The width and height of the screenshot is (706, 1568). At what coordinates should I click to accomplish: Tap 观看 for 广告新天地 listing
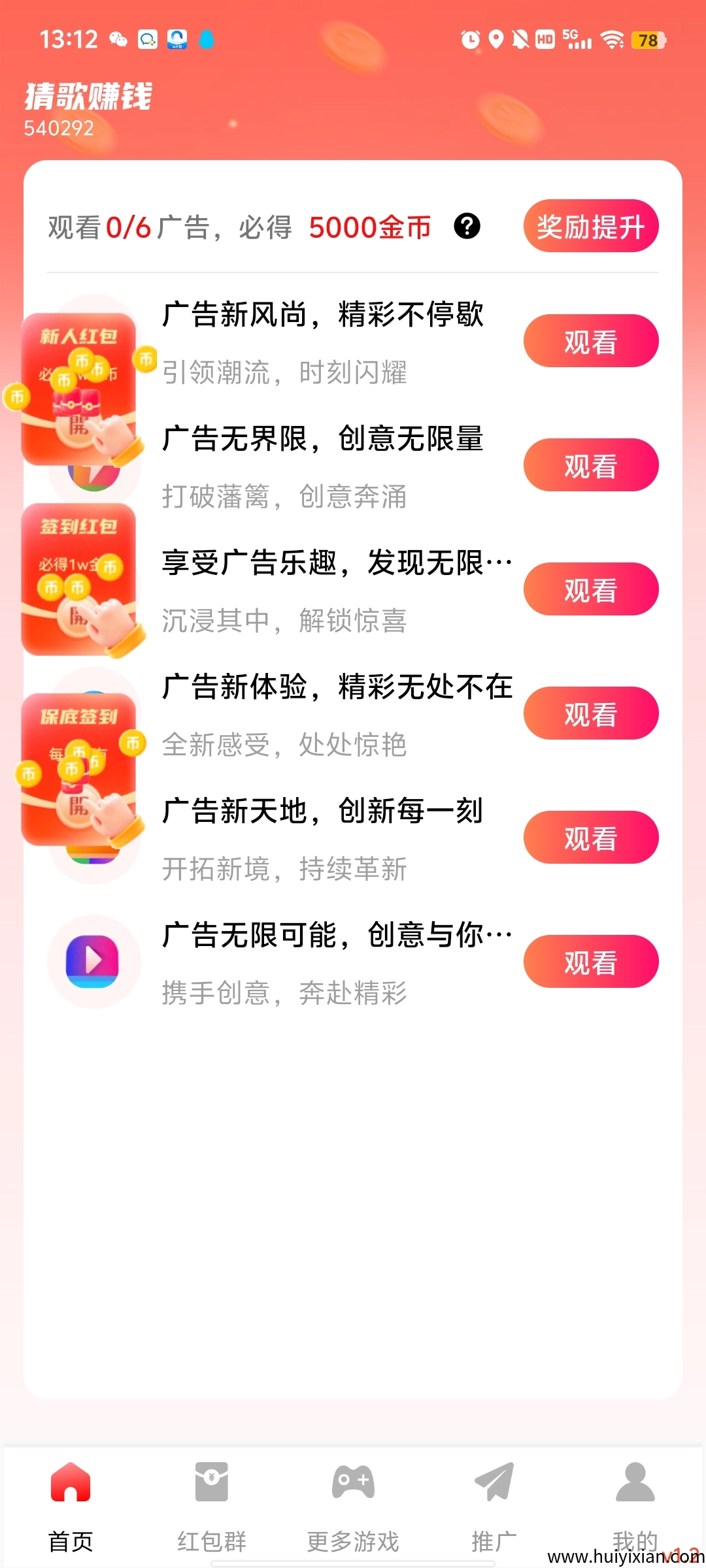coord(590,838)
